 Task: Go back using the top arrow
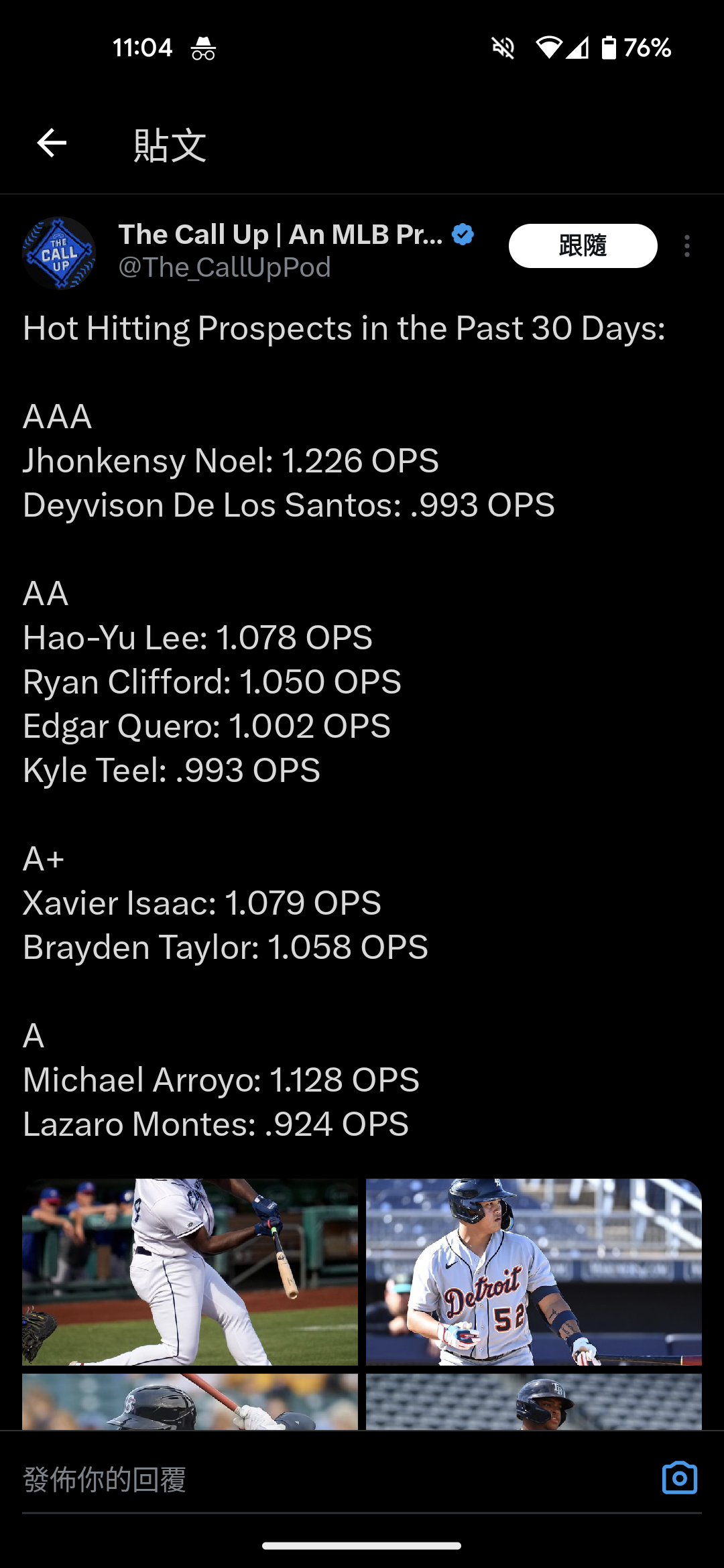pyautogui.click(x=52, y=143)
